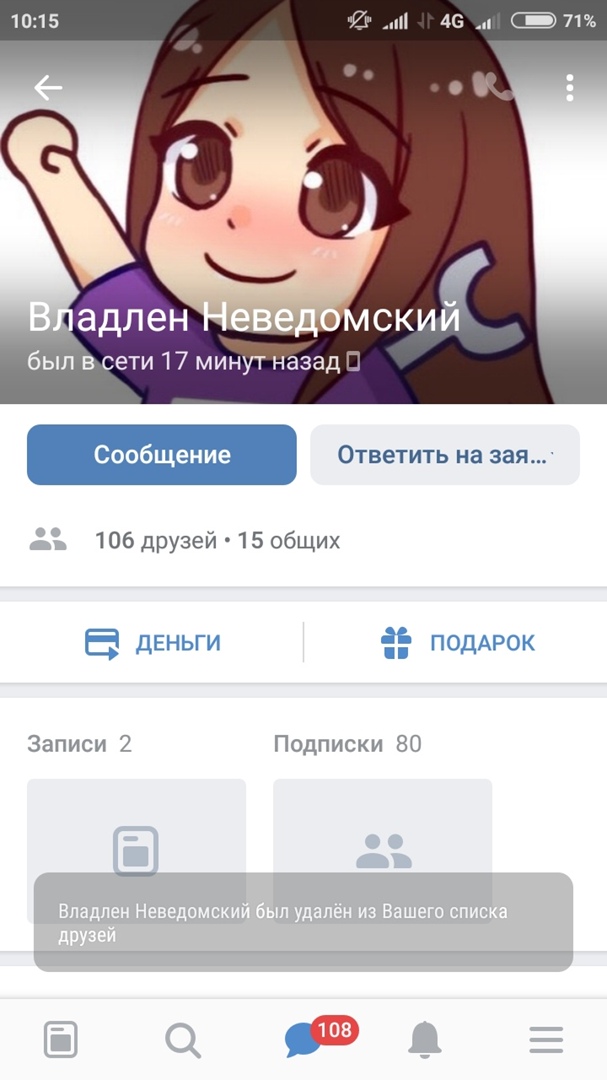The width and height of the screenshot is (607, 1080).
Task: Call Владлен via the phone icon
Action: (494, 88)
